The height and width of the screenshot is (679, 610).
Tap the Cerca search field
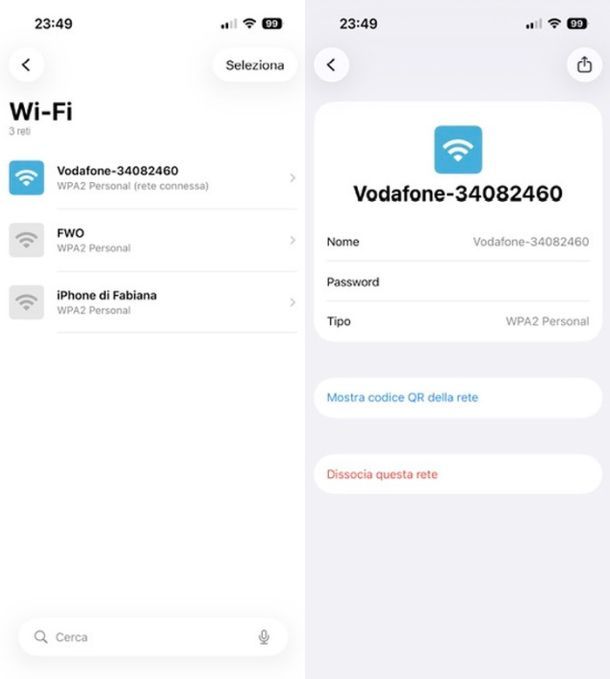coord(140,637)
